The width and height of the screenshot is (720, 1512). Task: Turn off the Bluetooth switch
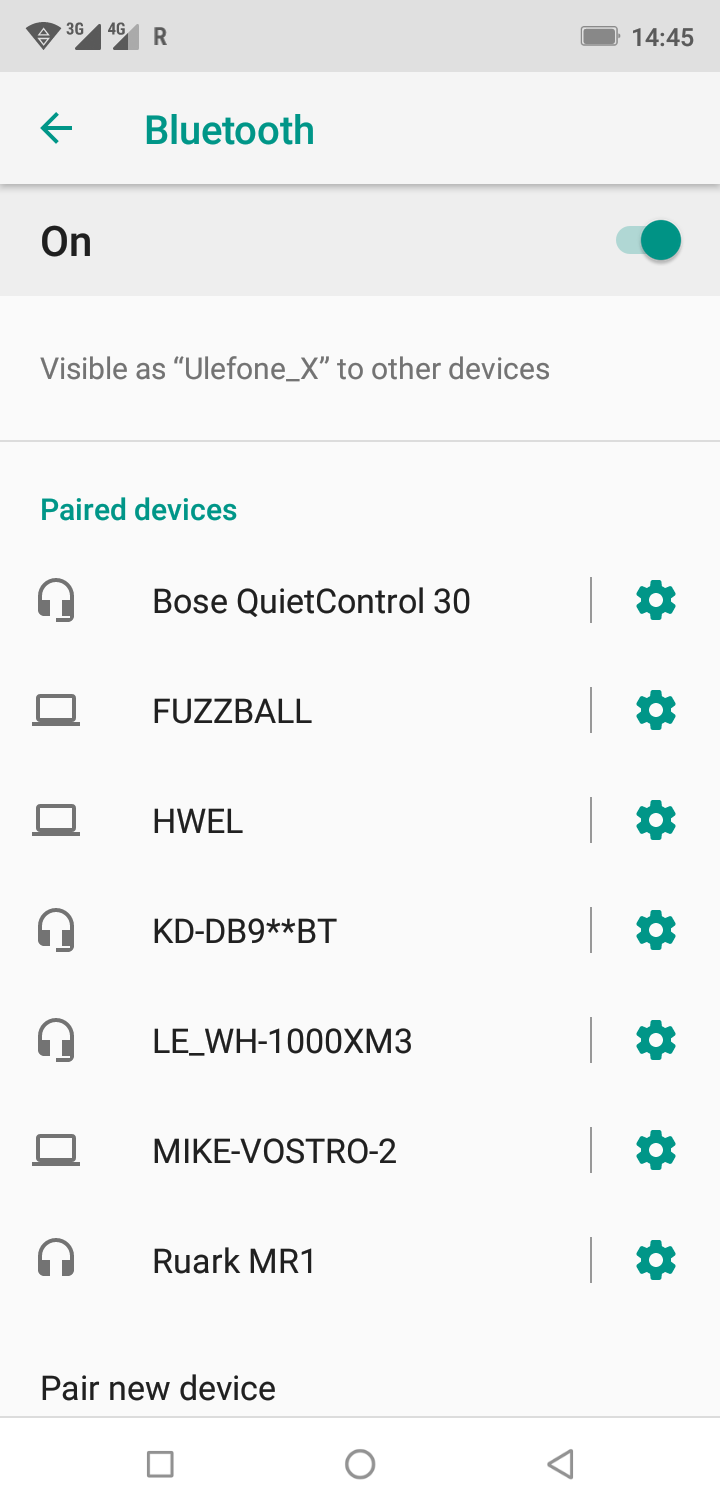[x=649, y=241]
